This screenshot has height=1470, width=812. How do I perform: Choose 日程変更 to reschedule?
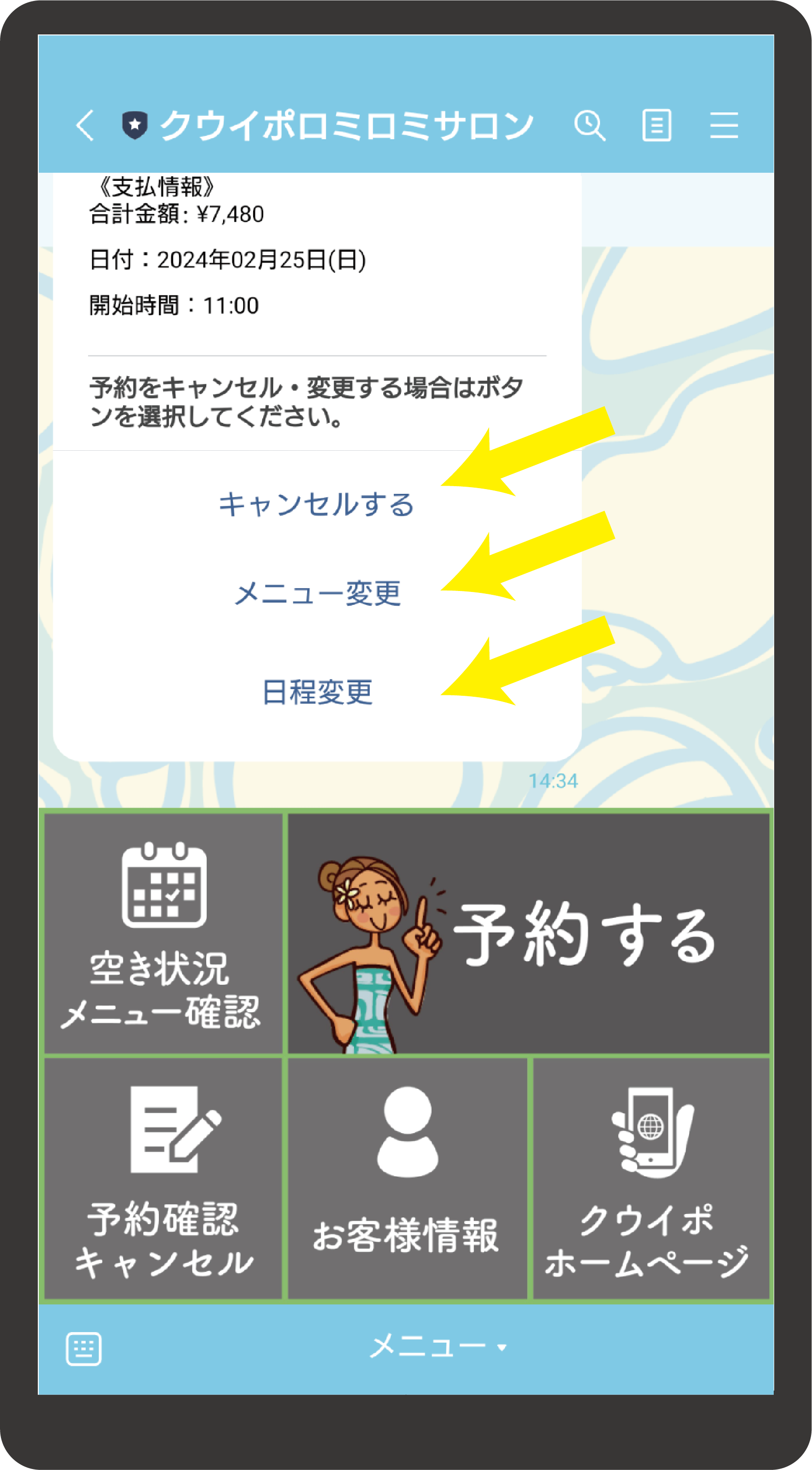point(317,691)
